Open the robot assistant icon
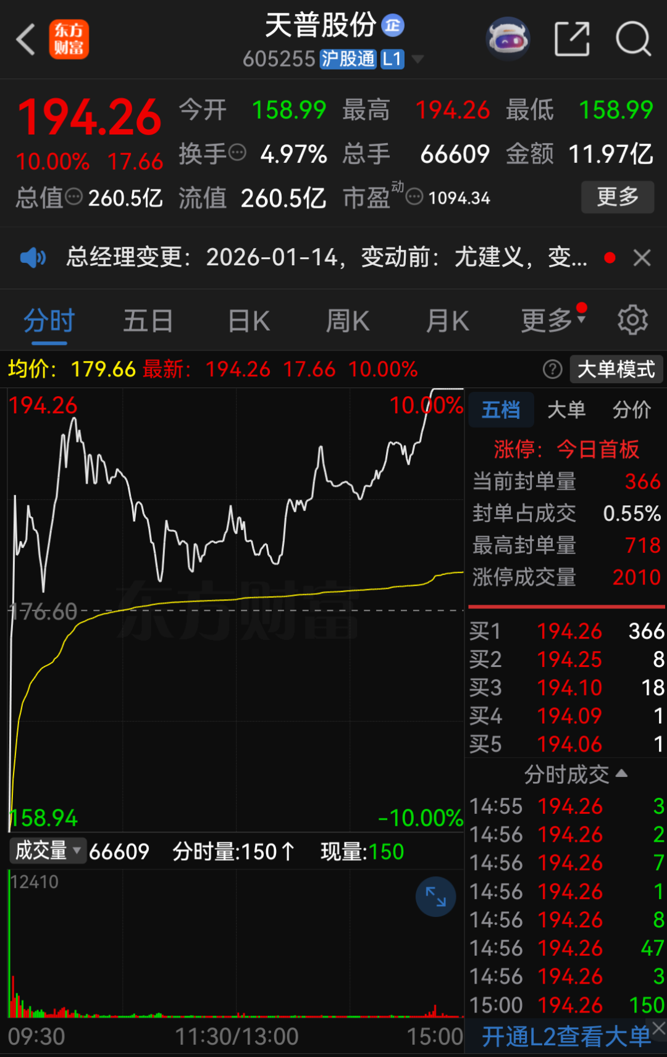The width and height of the screenshot is (667, 1057). tap(508, 39)
